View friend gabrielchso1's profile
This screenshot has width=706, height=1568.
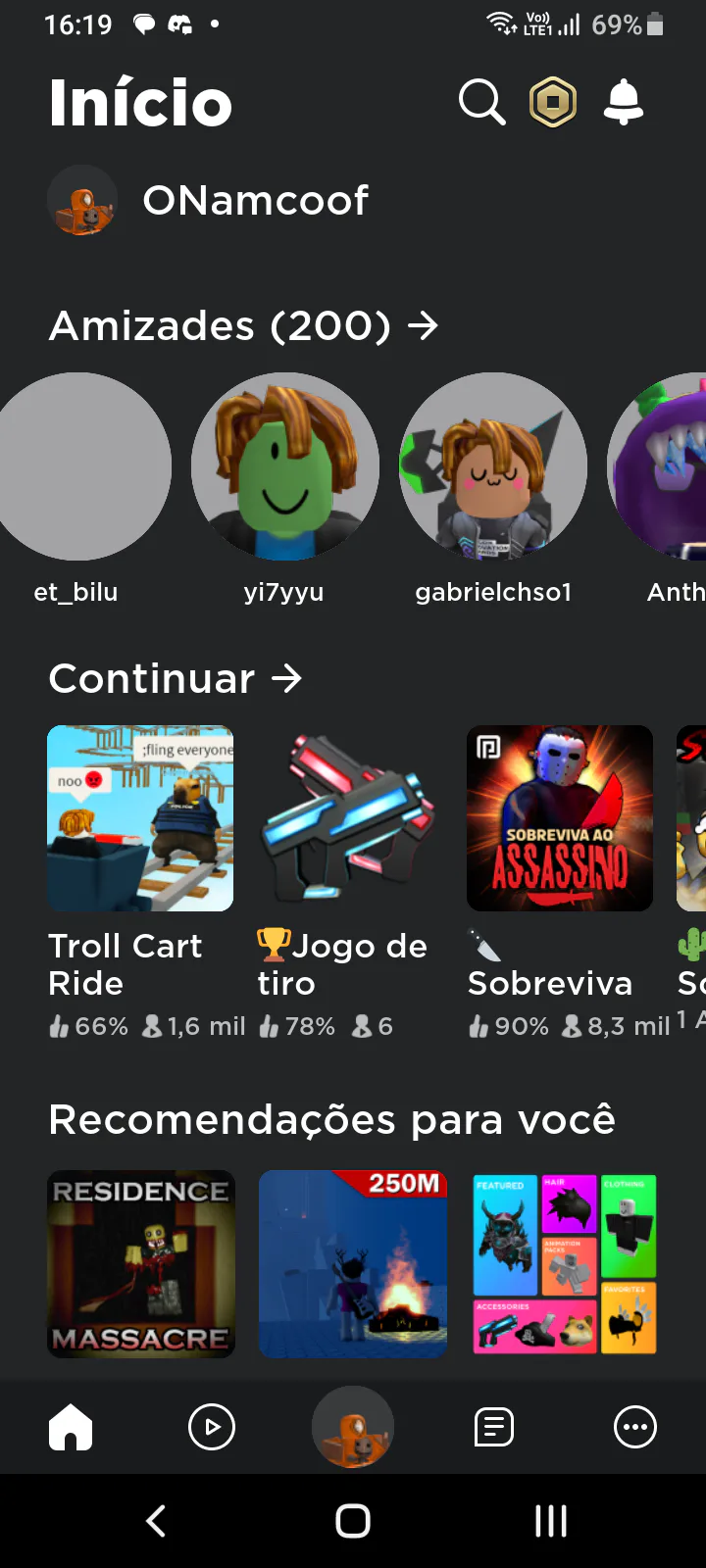[x=492, y=467]
